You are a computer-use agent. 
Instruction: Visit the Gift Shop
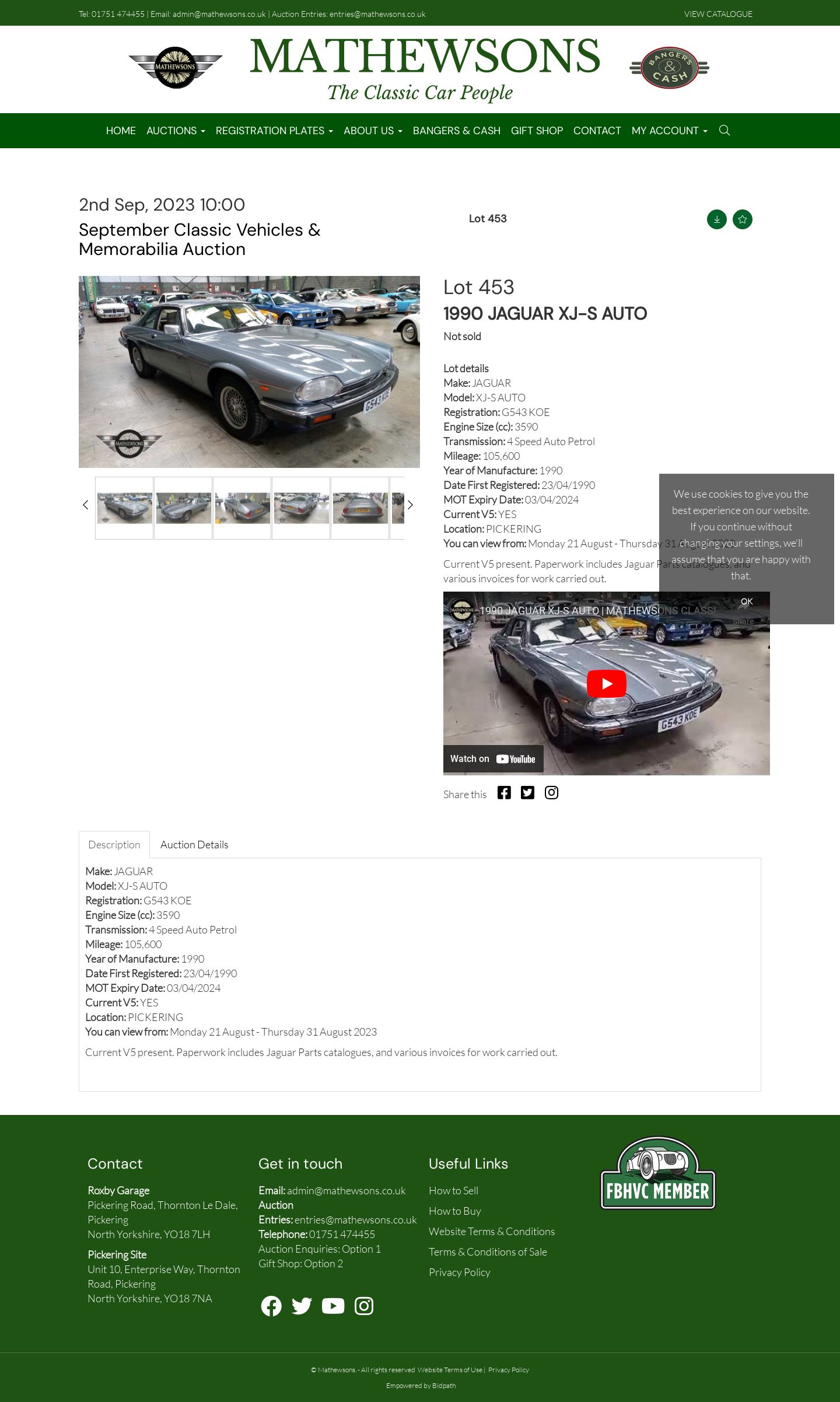(x=537, y=131)
